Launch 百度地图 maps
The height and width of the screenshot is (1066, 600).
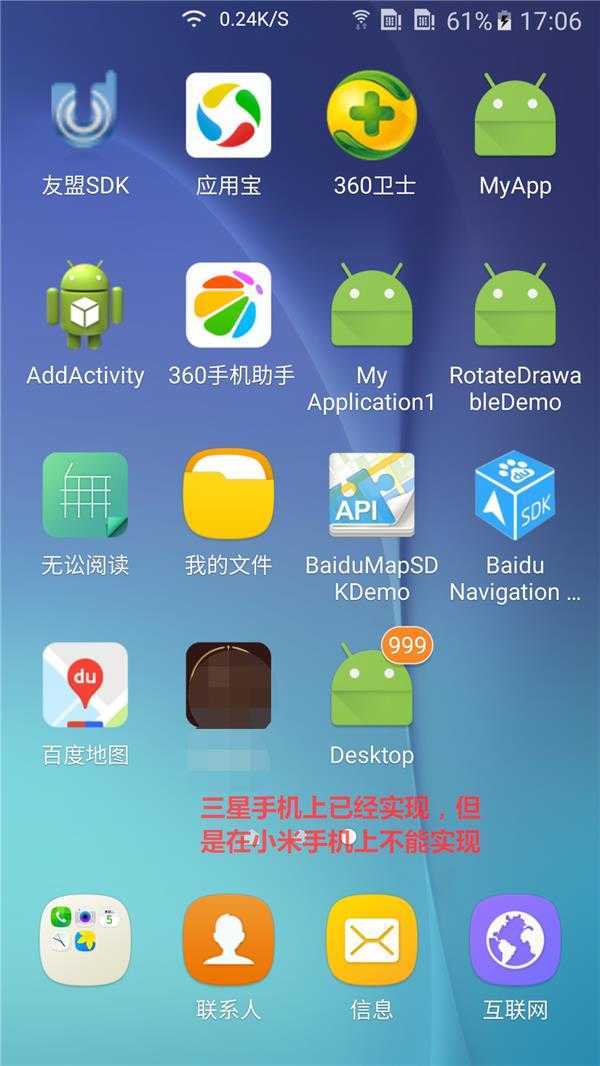click(85, 685)
